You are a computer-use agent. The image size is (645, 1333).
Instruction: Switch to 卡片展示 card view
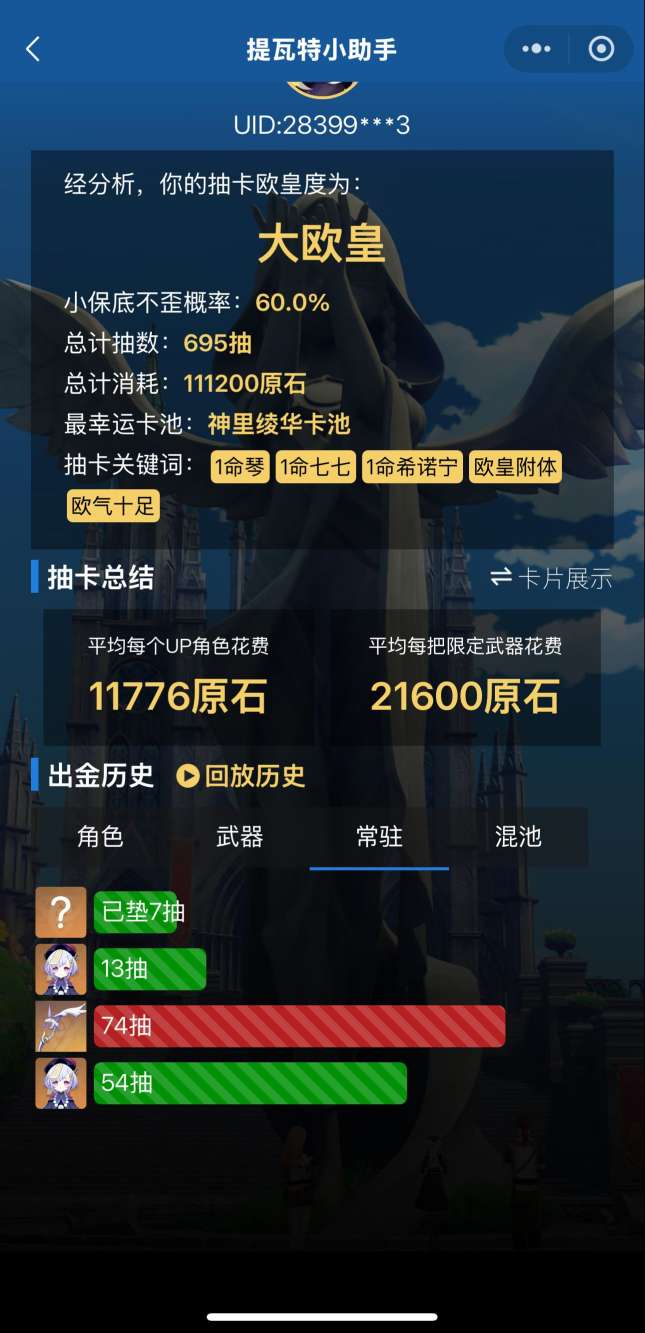tap(551, 578)
